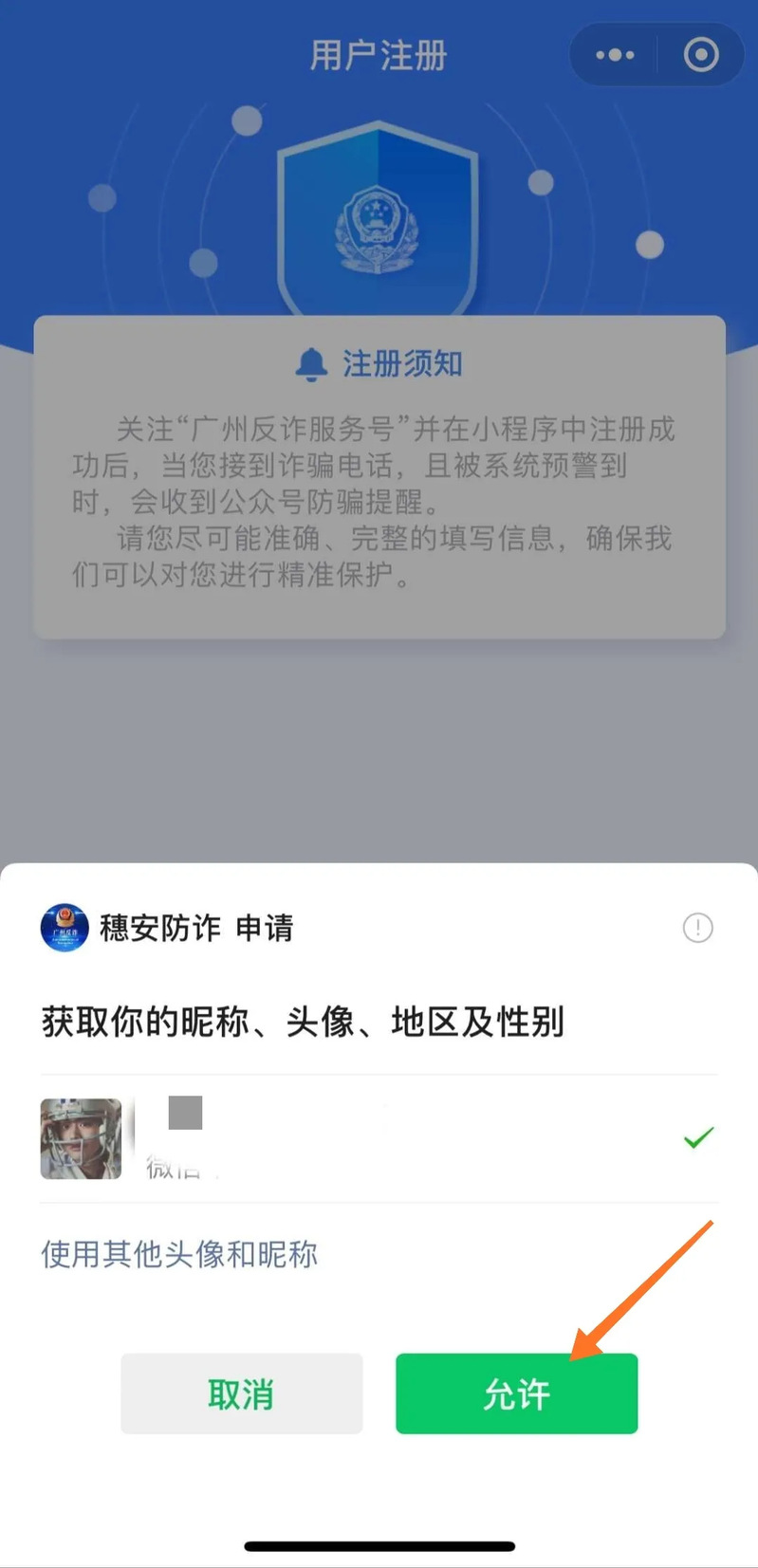Select the WeChat profile row with avatar

[x=378, y=1138]
